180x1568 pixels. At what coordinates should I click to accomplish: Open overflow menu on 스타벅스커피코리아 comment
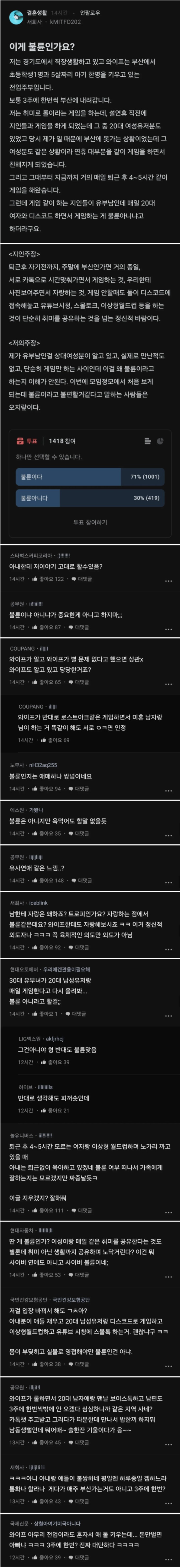pos(168,581)
